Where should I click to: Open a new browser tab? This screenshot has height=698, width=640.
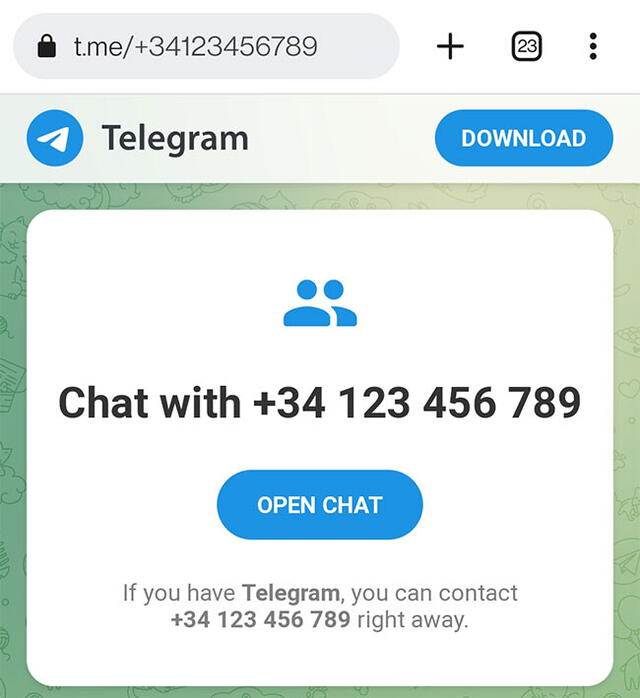451,46
